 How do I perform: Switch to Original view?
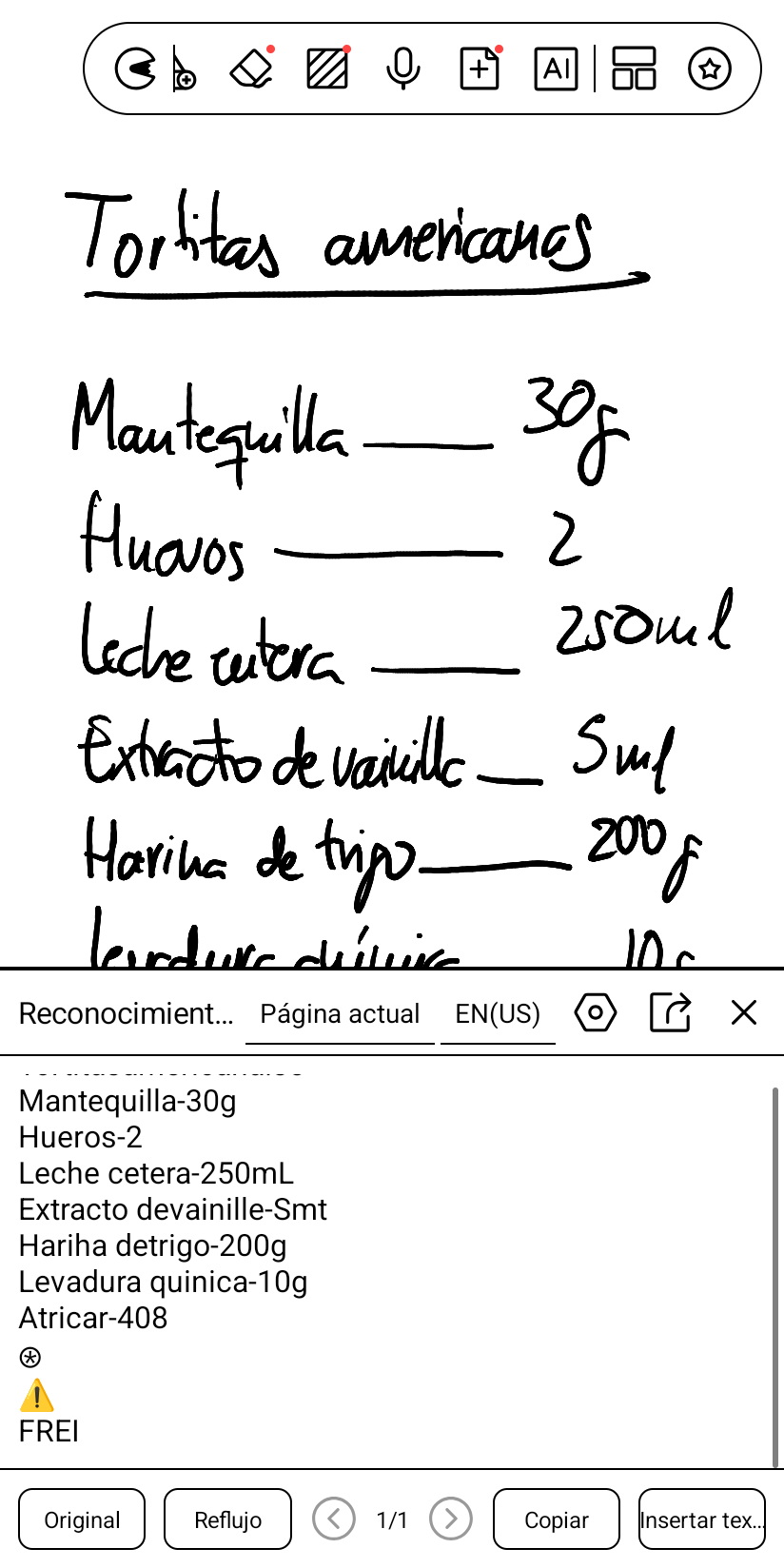(x=82, y=1519)
